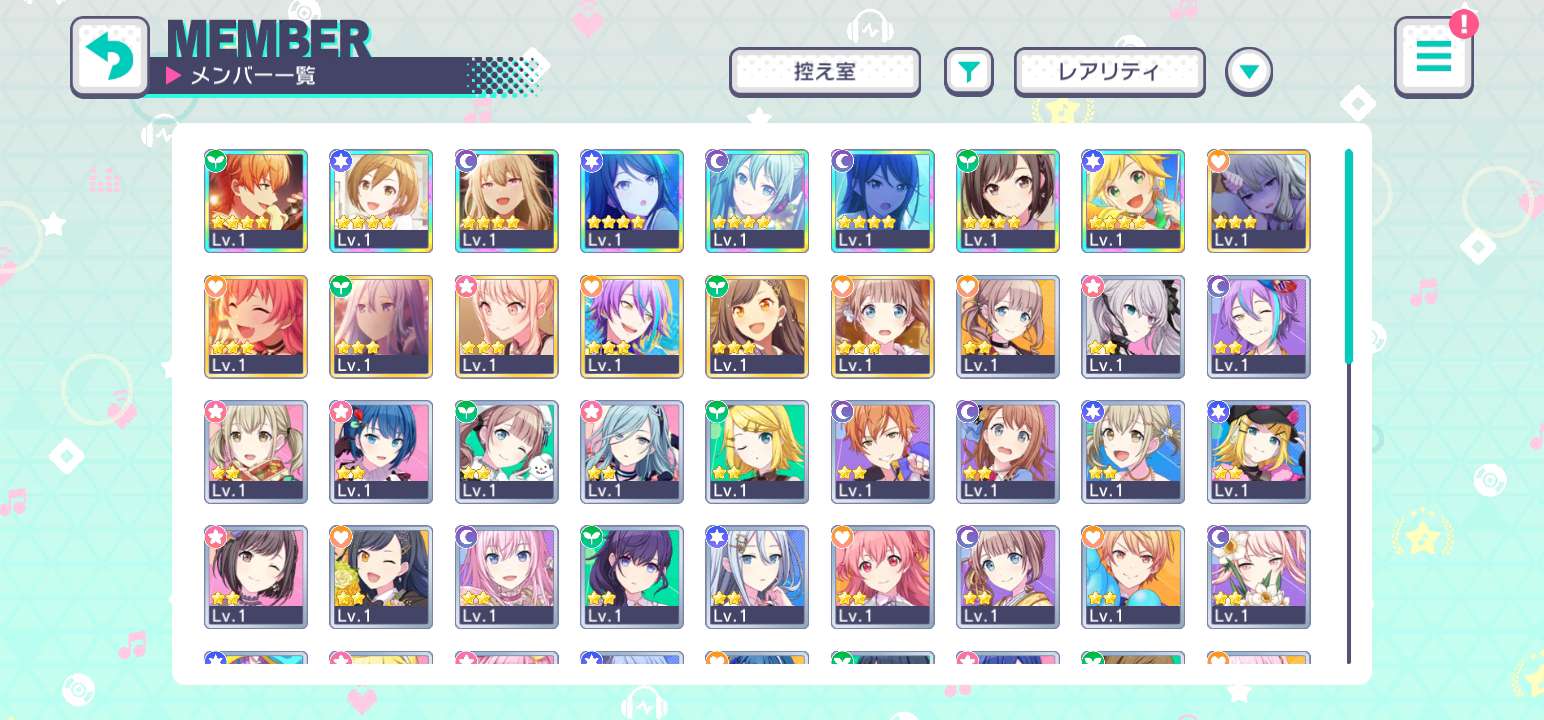The width and height of the screenshot is (1544, 720).
Task: Open the member filter funnel
Action: pos(968,72)
